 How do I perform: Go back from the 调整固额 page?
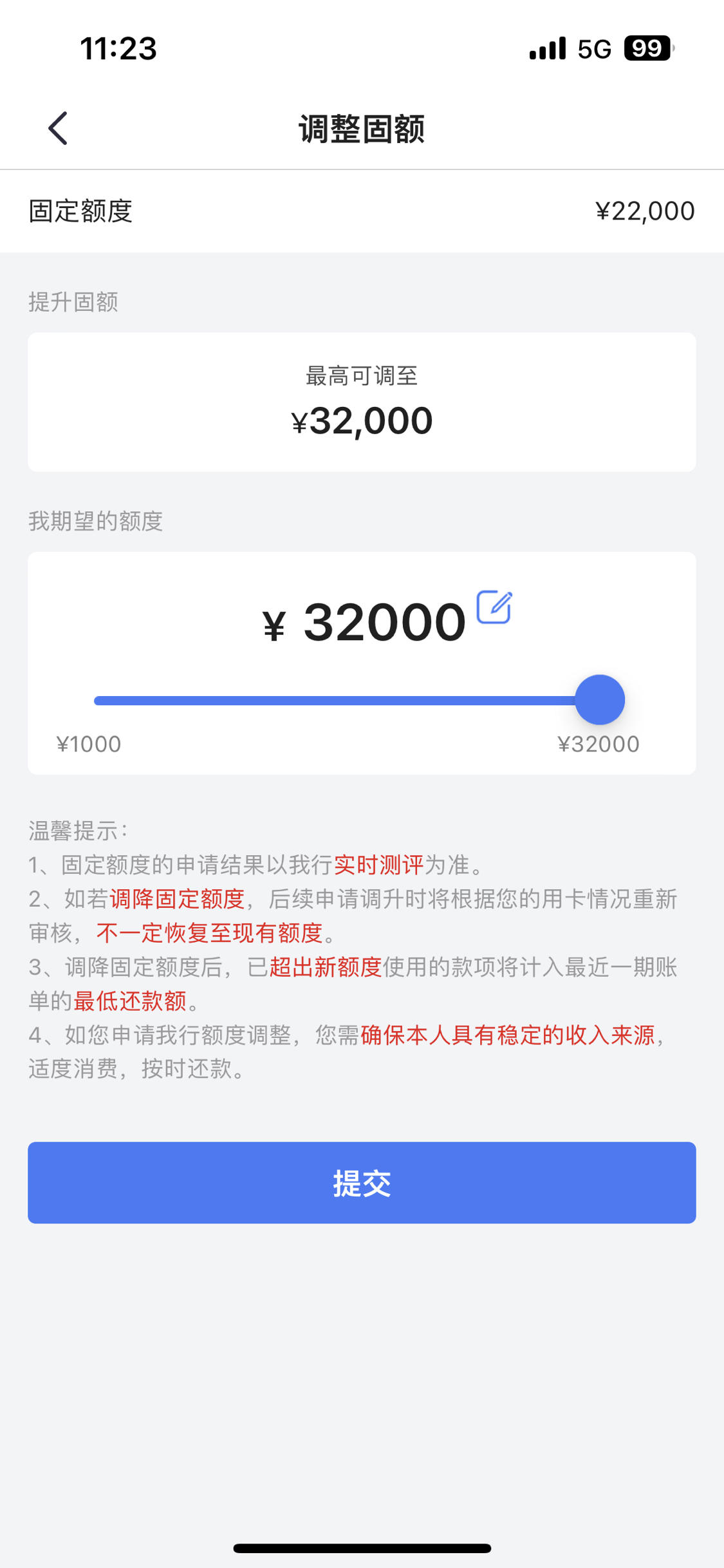click(x=58, y=128)
